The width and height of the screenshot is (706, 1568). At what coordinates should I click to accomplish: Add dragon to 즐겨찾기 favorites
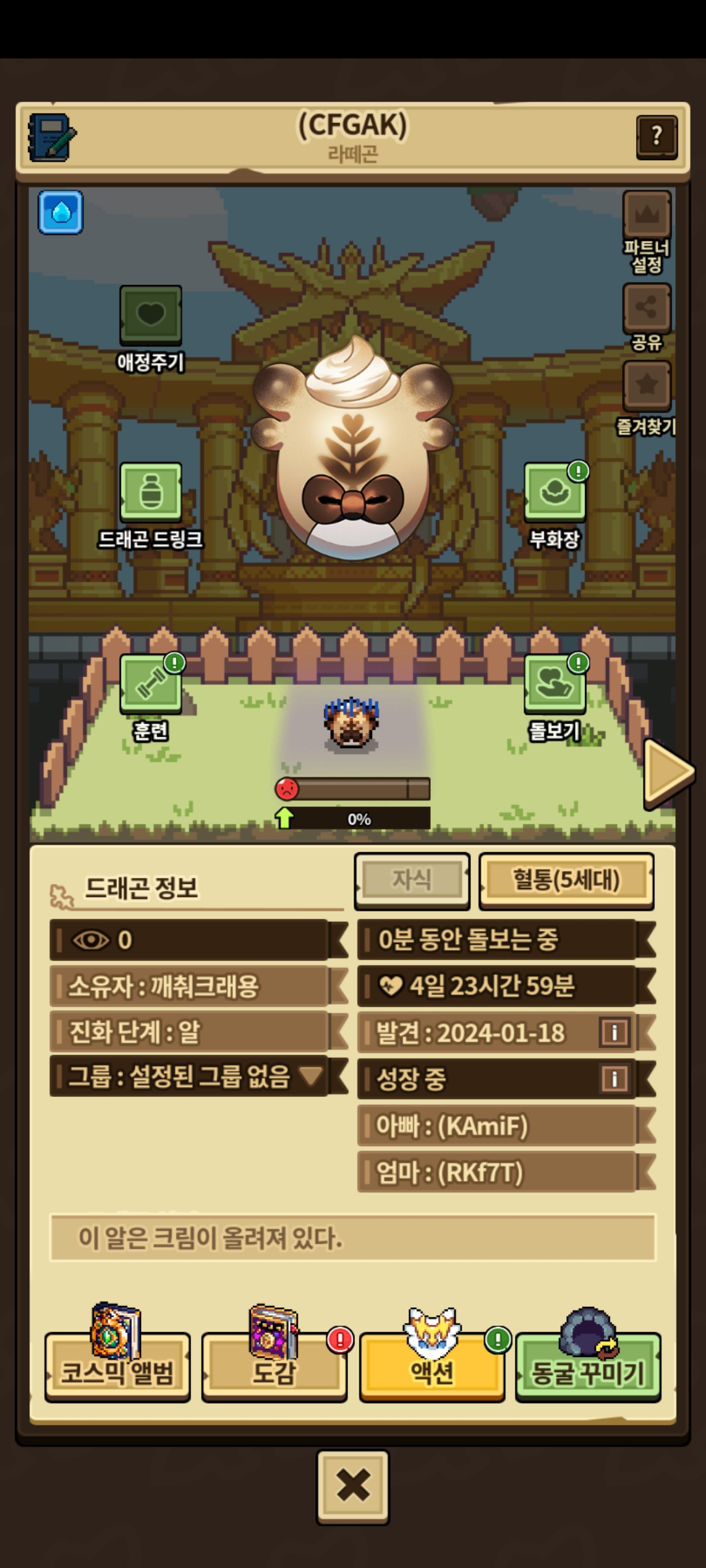tap(646, 385)
